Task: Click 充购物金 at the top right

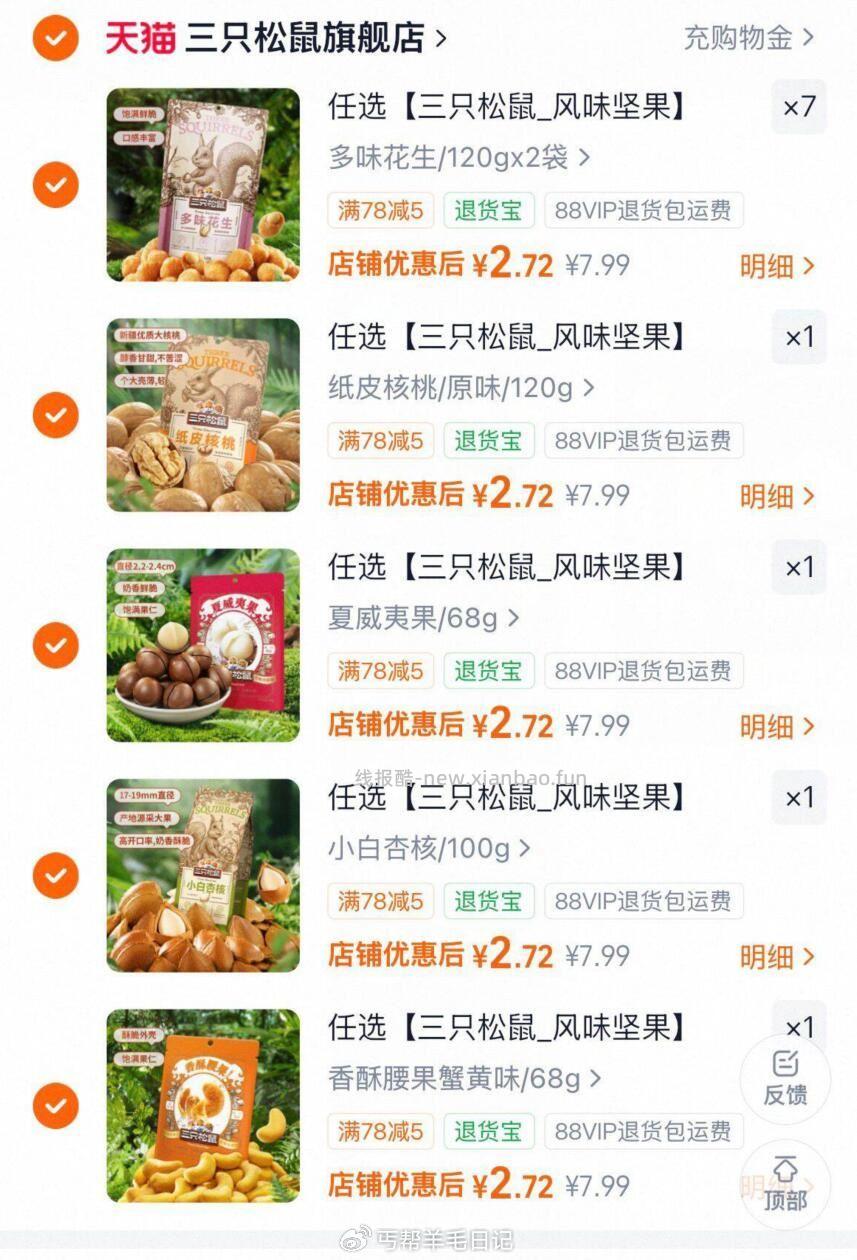Action: point(740,35)
